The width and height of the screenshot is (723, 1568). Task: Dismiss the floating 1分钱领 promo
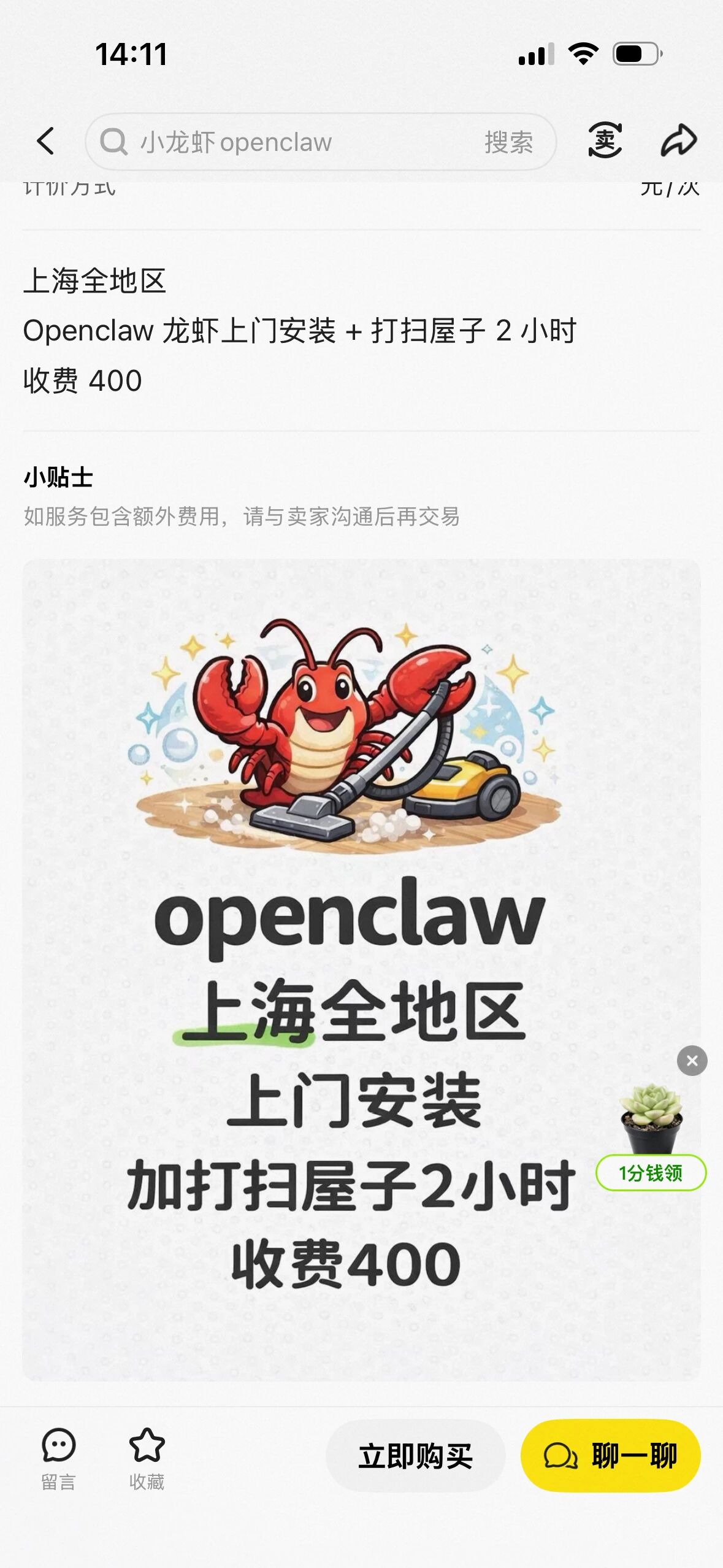pyautogui.click(x=692, y=1060)
